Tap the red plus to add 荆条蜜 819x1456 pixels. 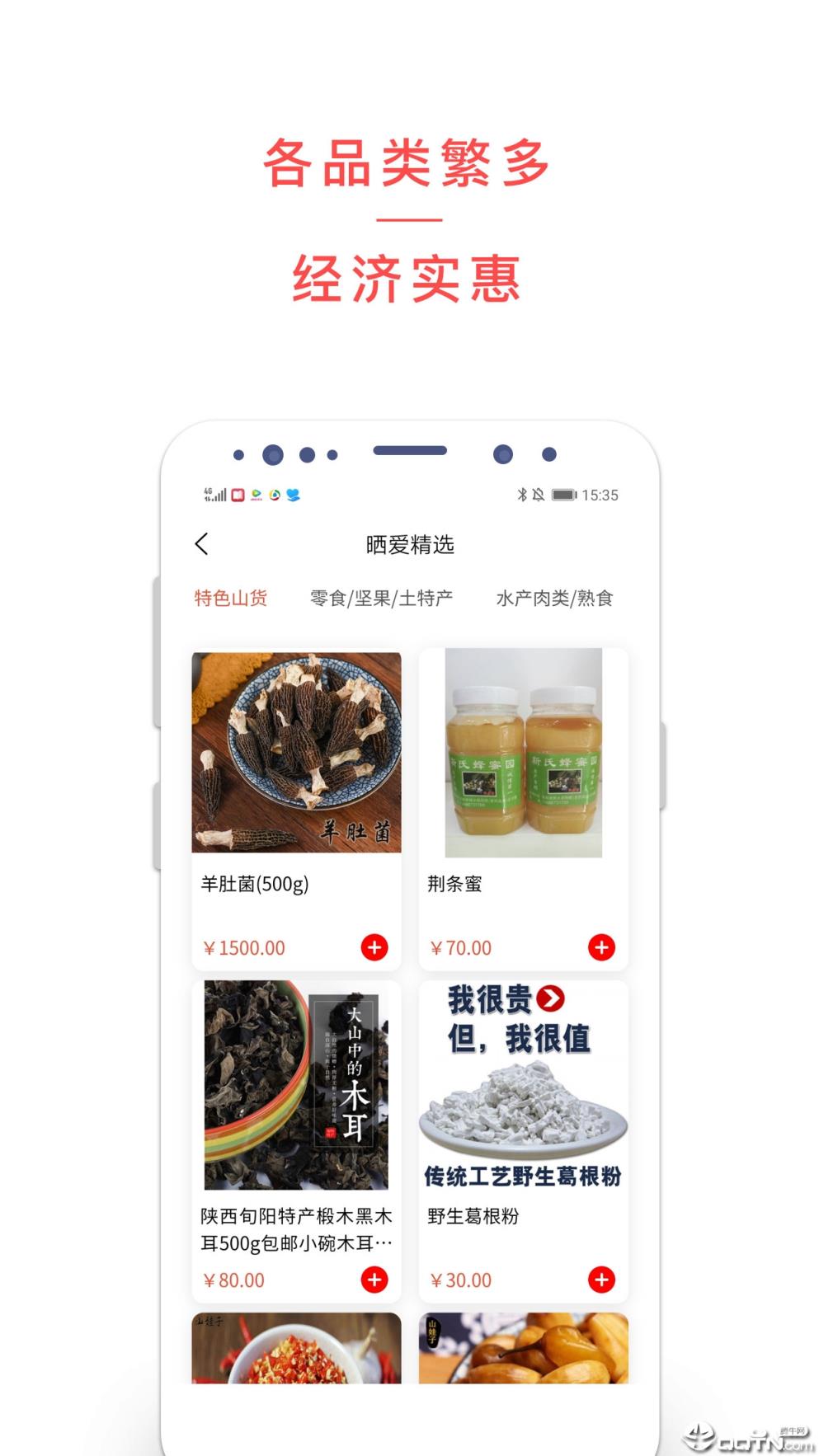[601, 948]
